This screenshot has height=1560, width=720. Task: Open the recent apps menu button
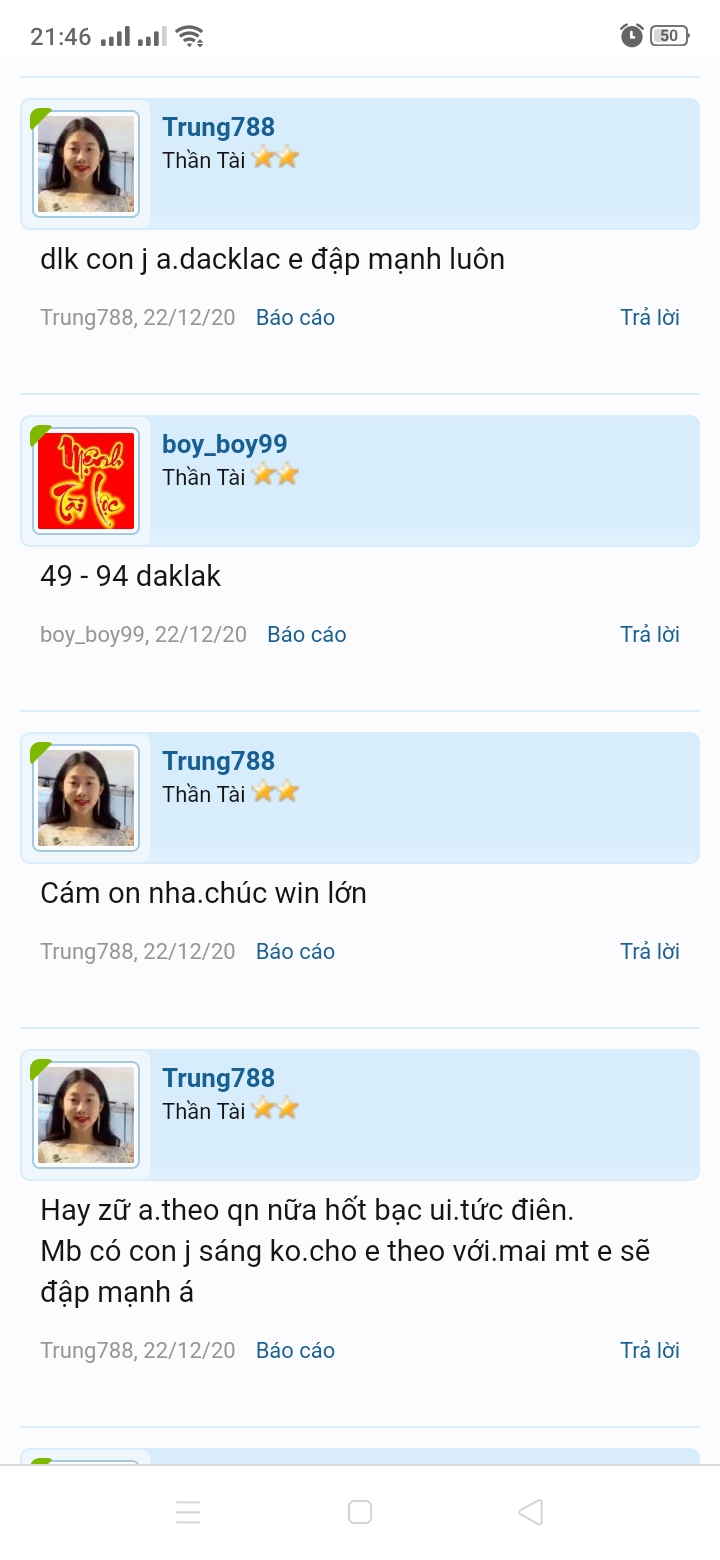coord(188,1512)
